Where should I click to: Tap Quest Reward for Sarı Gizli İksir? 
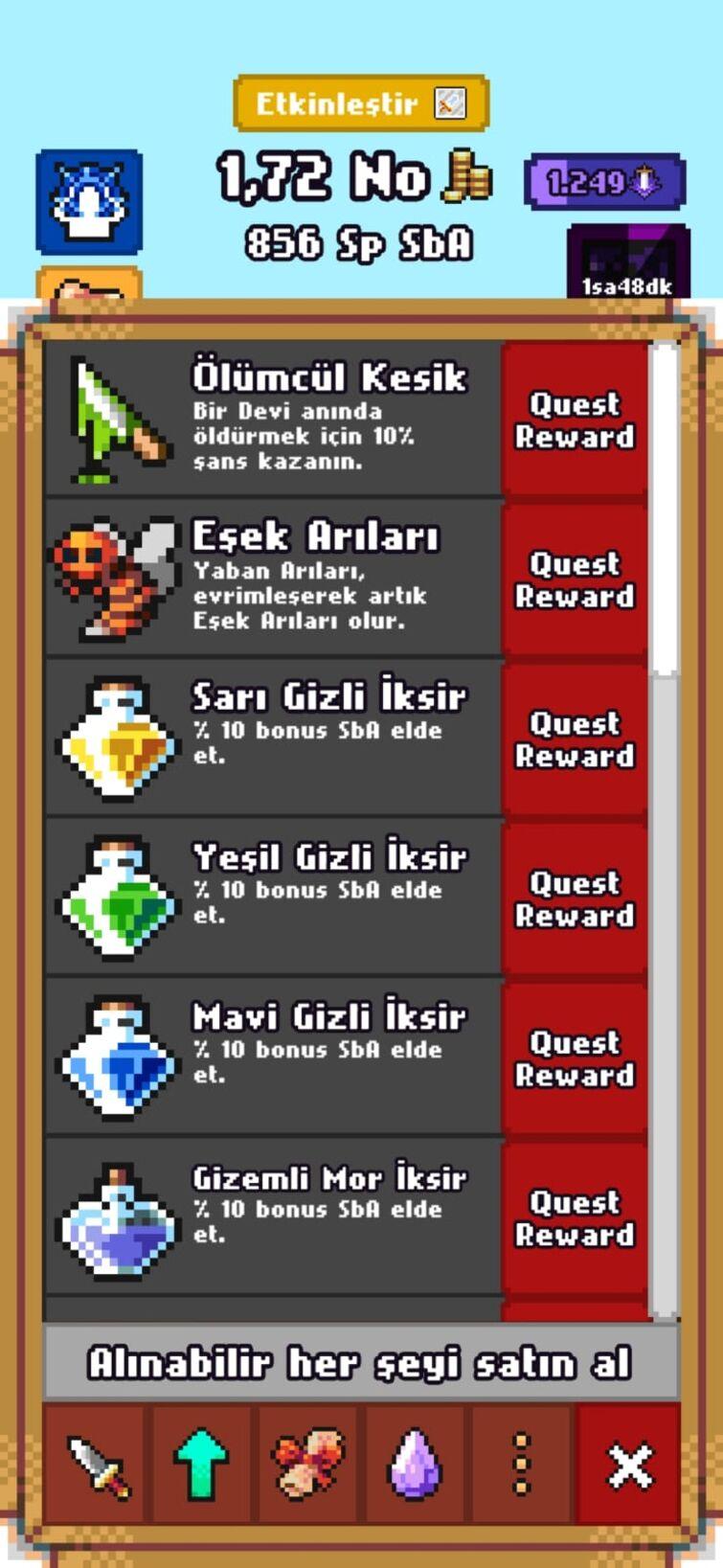(575, 739)
